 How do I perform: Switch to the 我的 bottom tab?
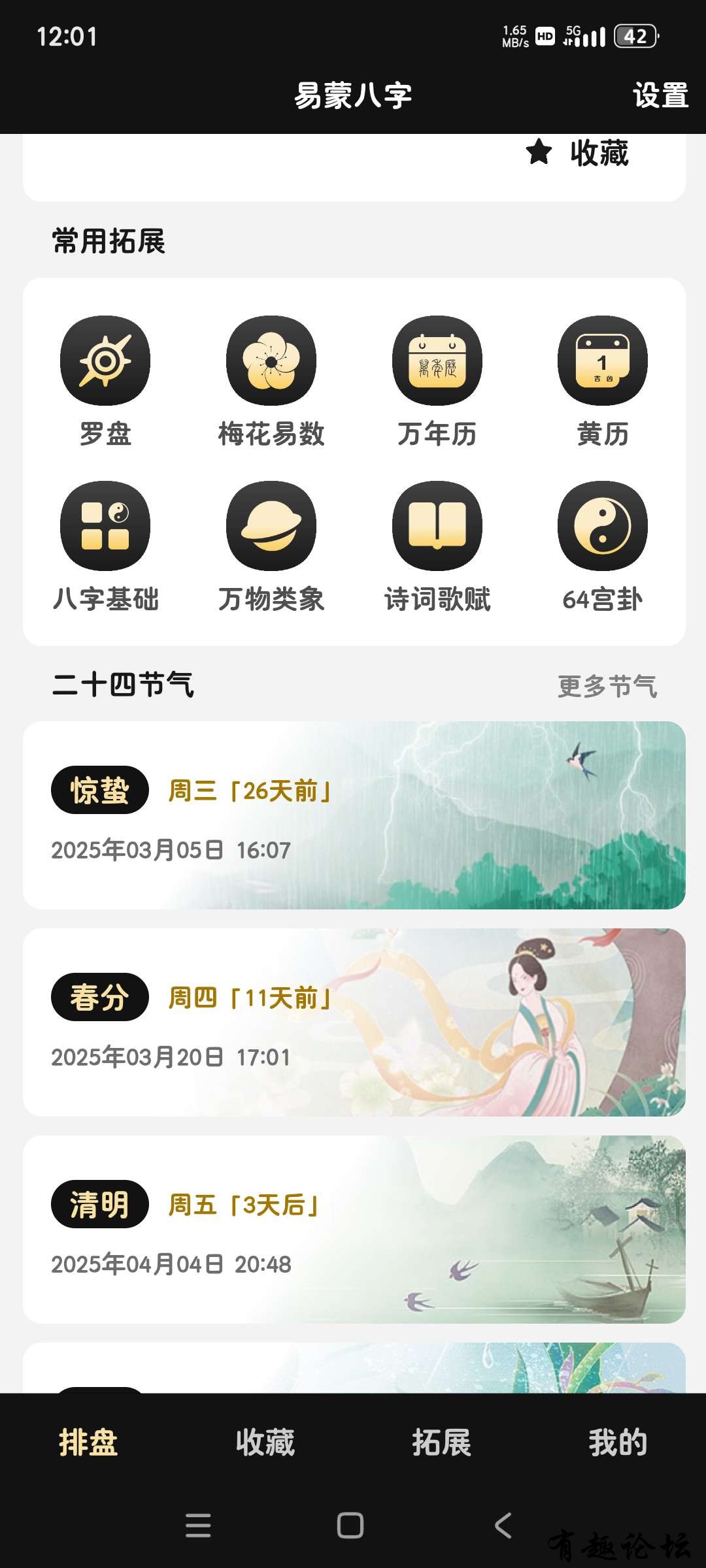(x=618, y=1443)
